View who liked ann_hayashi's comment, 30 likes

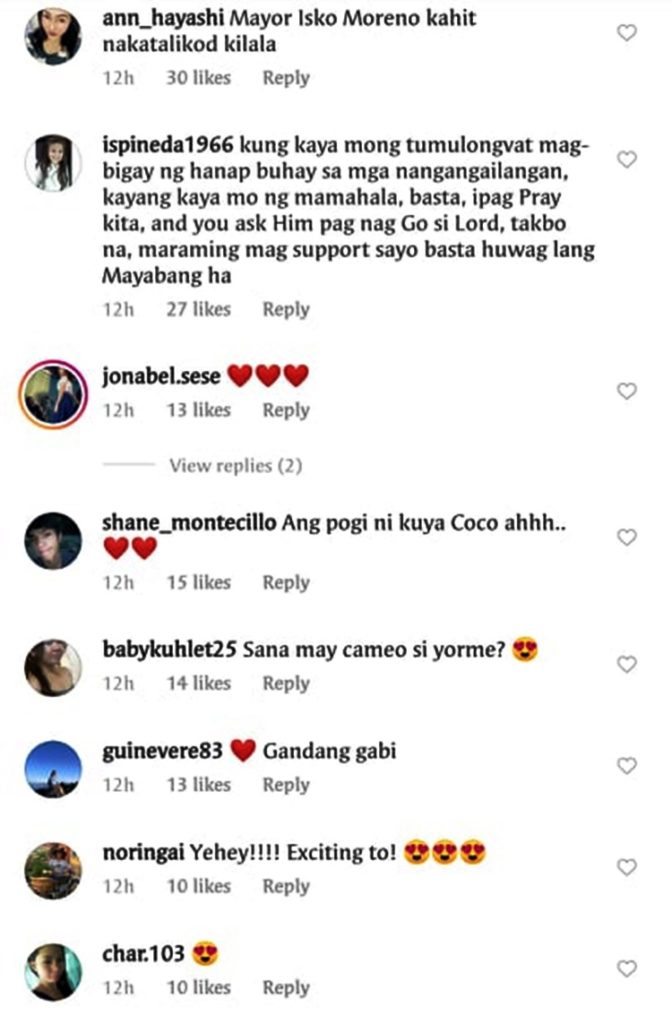(x=197, y=78)
